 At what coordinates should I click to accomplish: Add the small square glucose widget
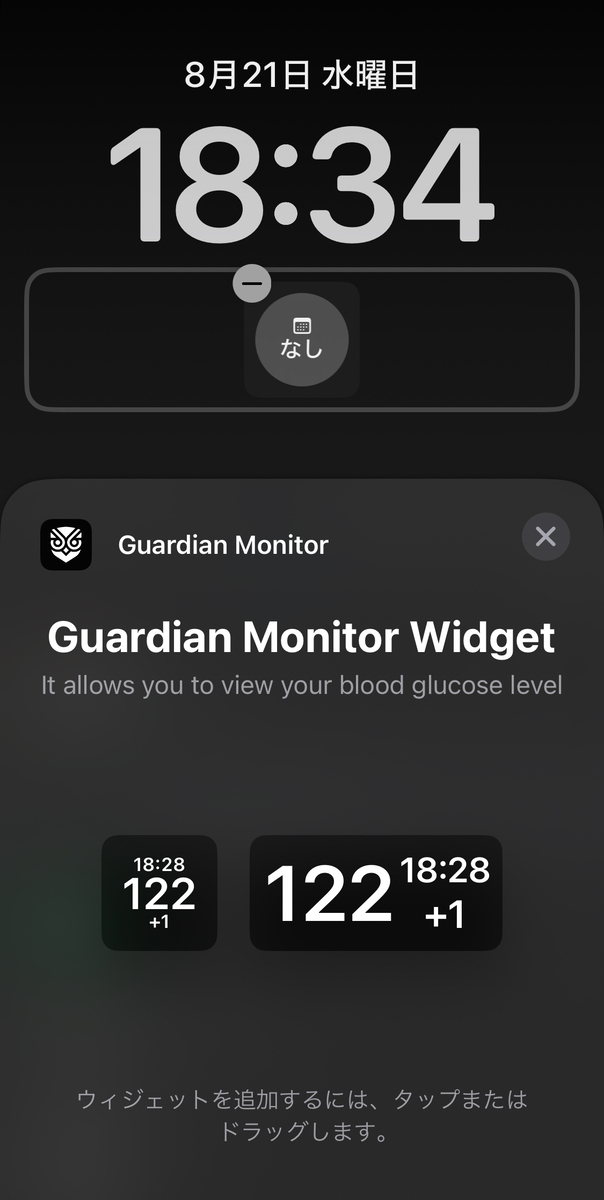159,892
